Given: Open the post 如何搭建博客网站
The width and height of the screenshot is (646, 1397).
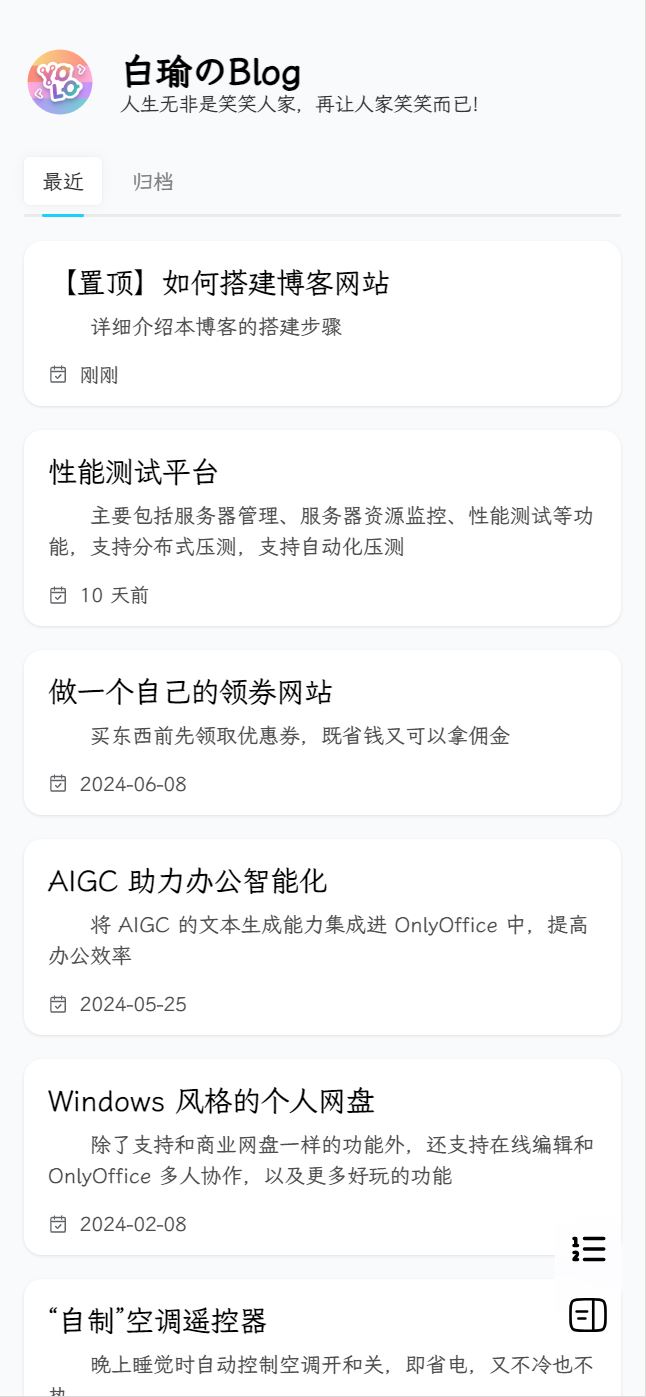Looking at the screenshot, I should pyautogui.click(x=222, y=284).
